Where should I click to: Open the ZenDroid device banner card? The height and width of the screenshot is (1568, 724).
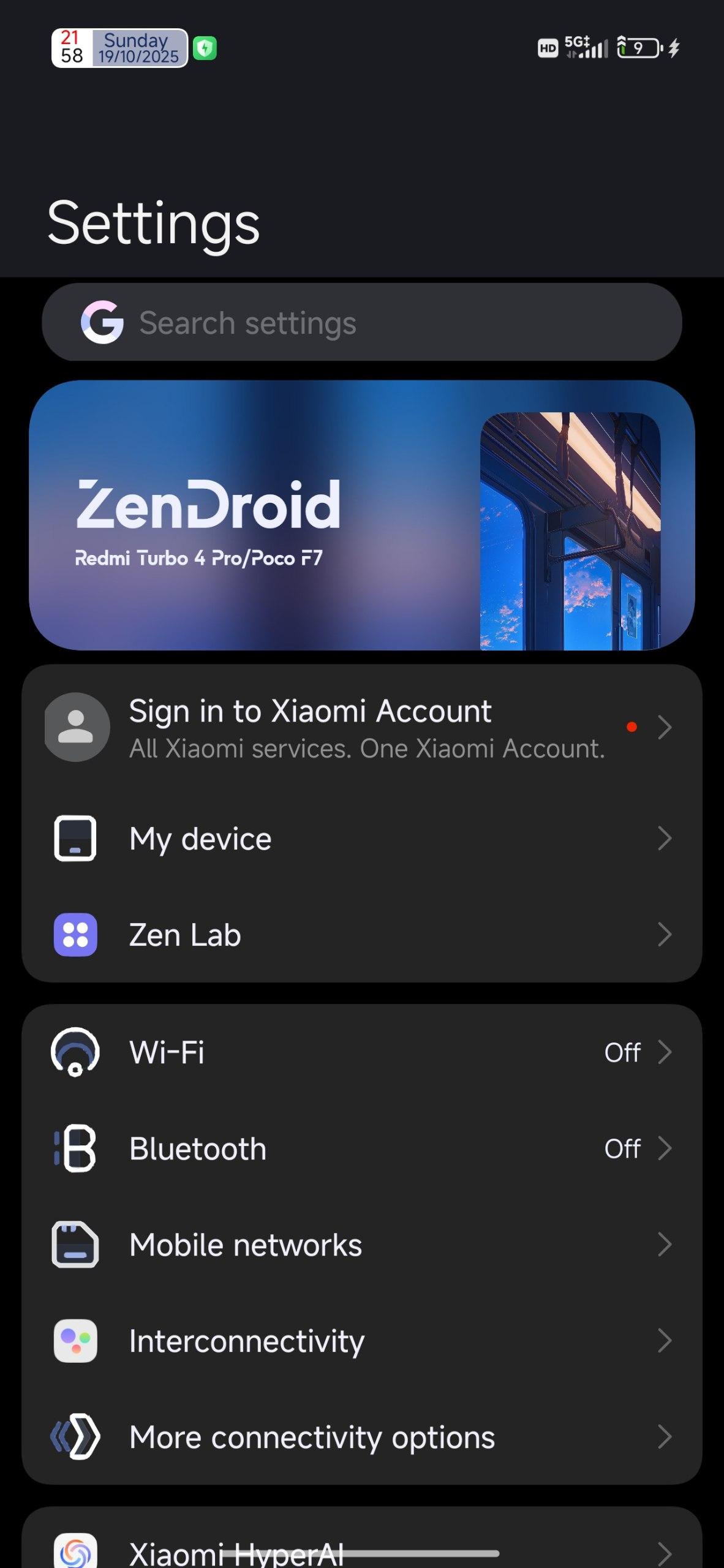[x=361, y=515]
